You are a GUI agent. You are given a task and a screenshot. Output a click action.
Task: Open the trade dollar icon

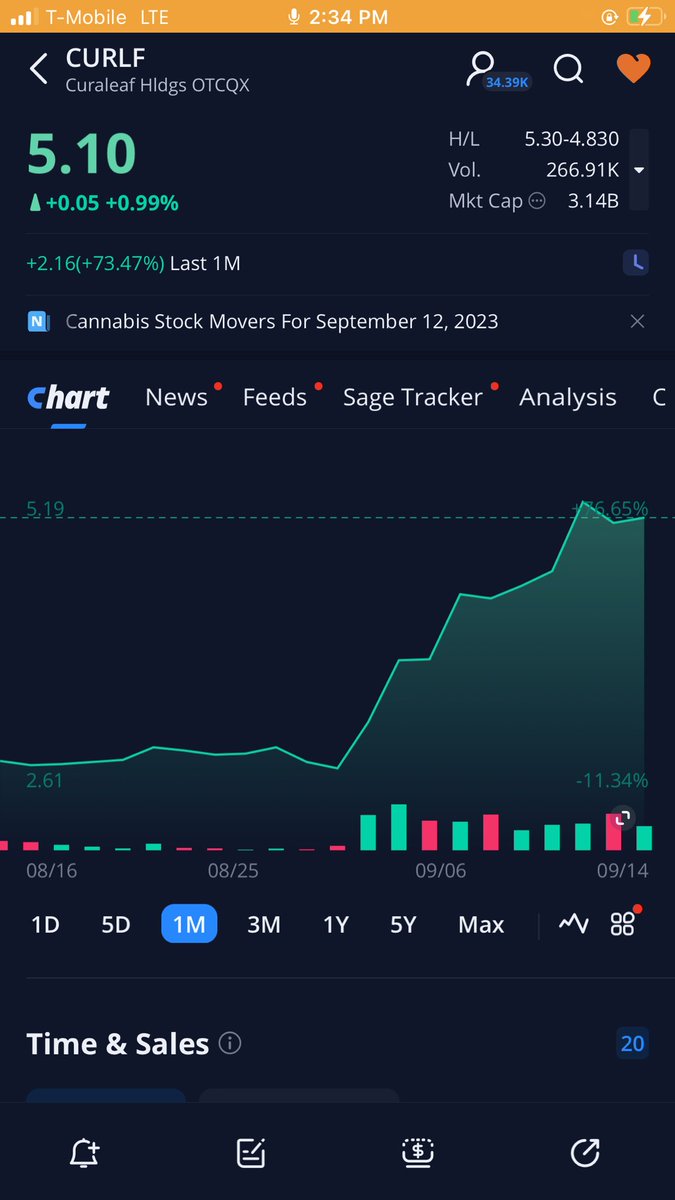pyautogui.click(x=418, y=1153)
